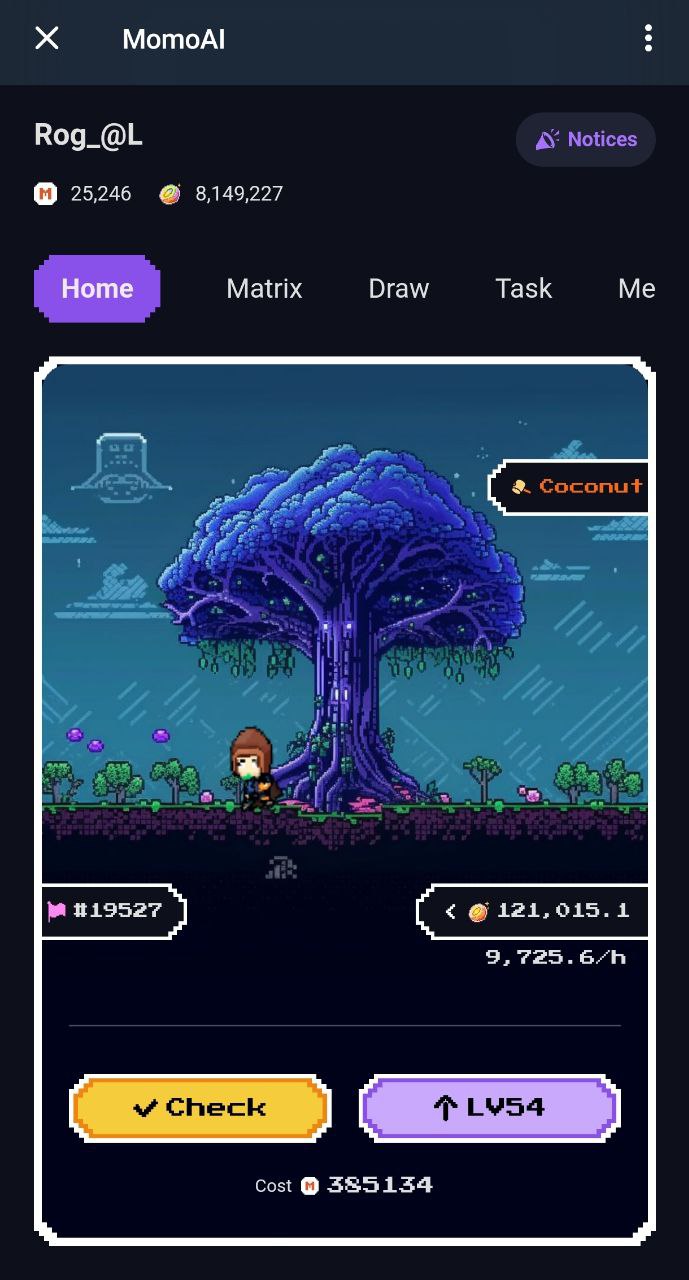Open the three-dot overflow menu
This screenshot has width=689, height=1280.
point(648,39)
